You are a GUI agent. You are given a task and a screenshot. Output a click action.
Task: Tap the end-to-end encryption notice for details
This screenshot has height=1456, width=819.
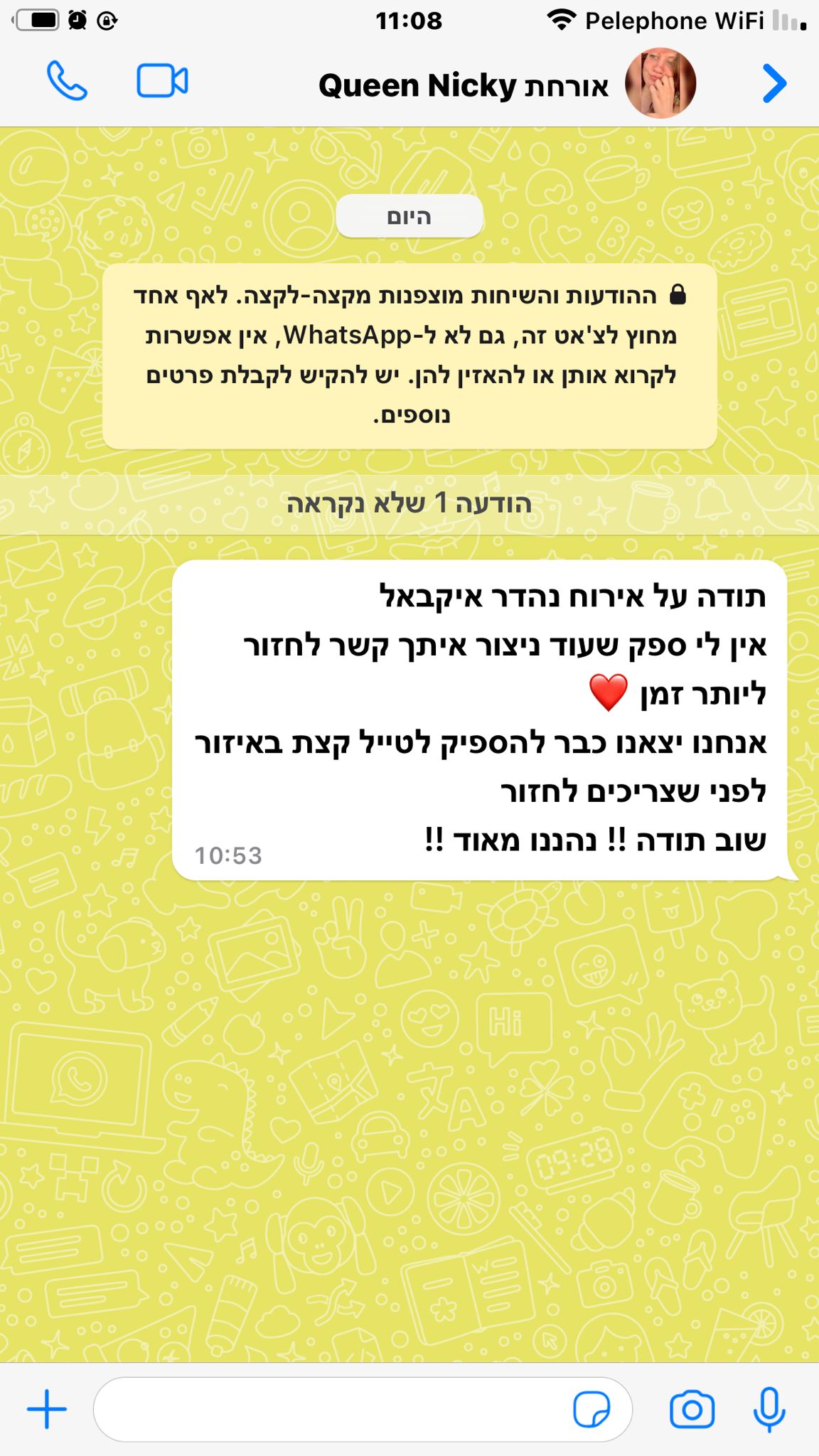pyautogui.click(x=409, y=355)
